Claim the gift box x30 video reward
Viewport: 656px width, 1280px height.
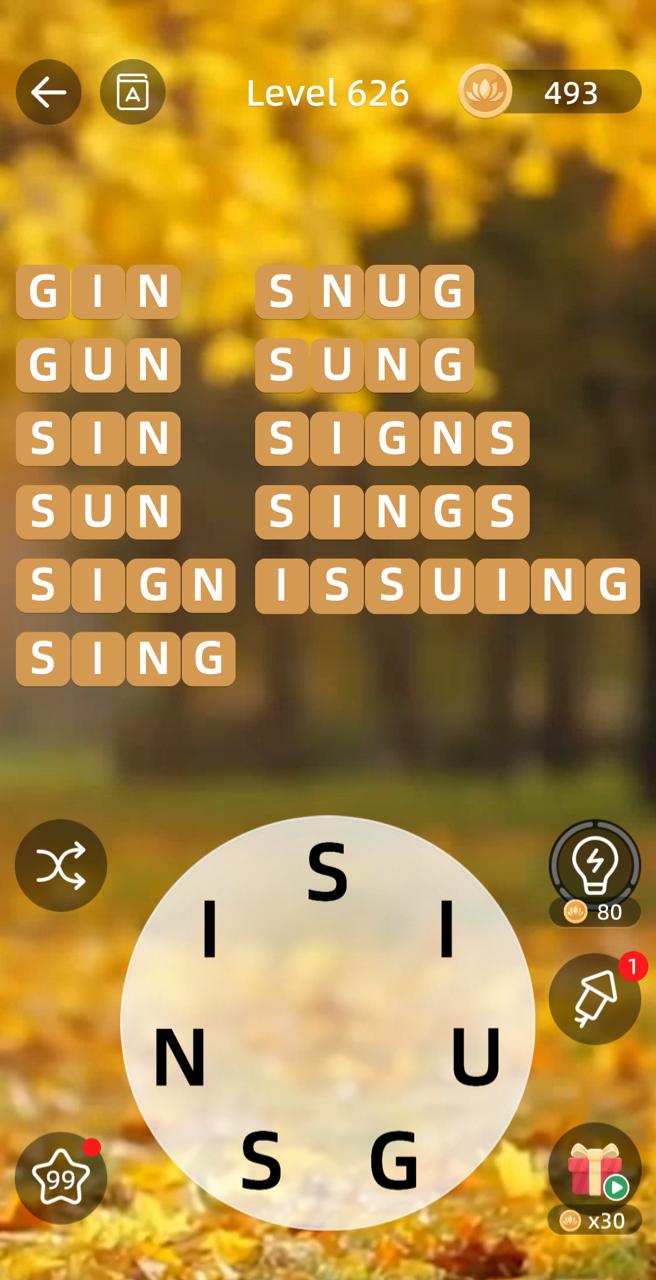point(595,1170)
